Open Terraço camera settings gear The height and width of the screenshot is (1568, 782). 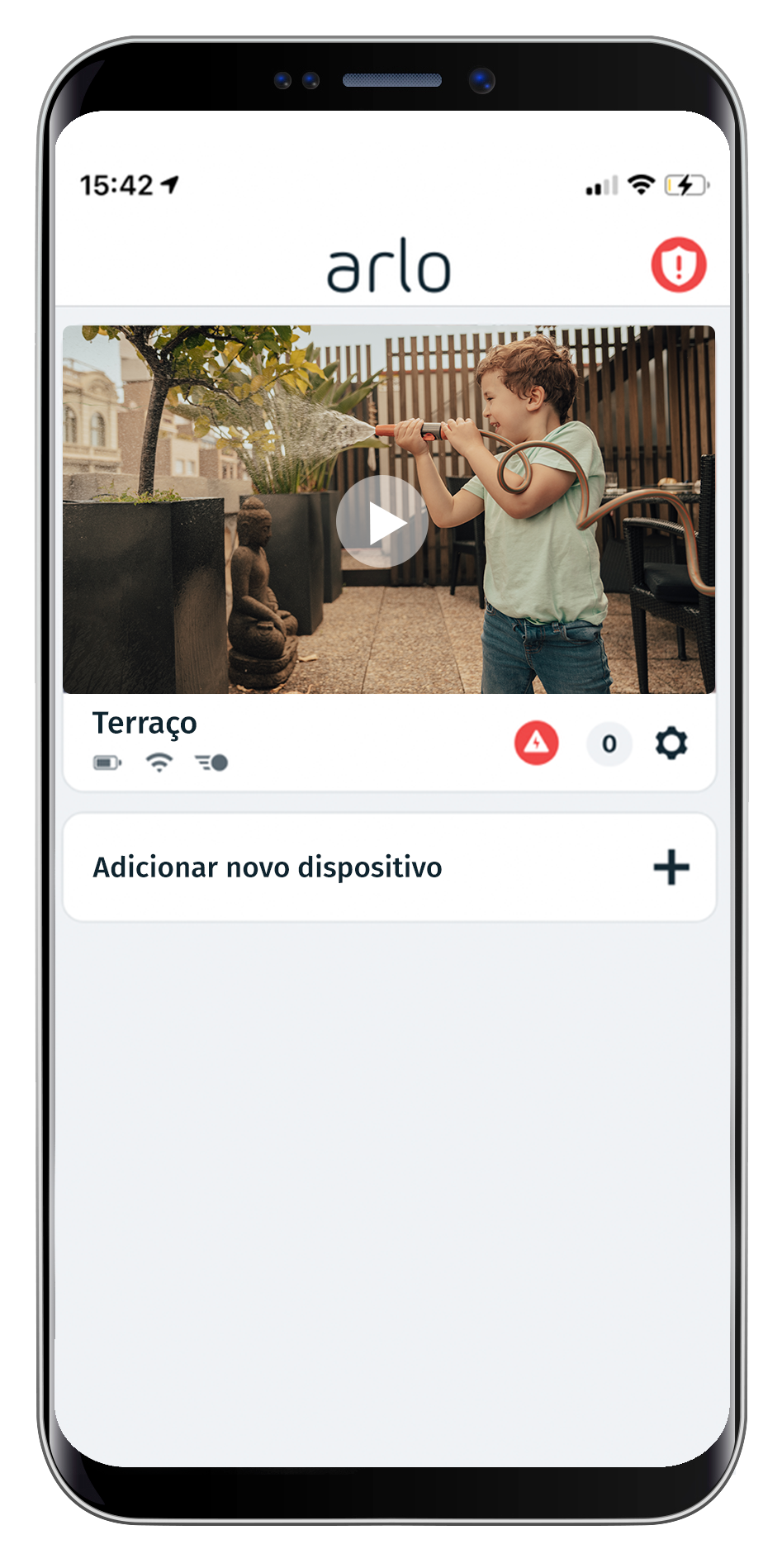671,744
